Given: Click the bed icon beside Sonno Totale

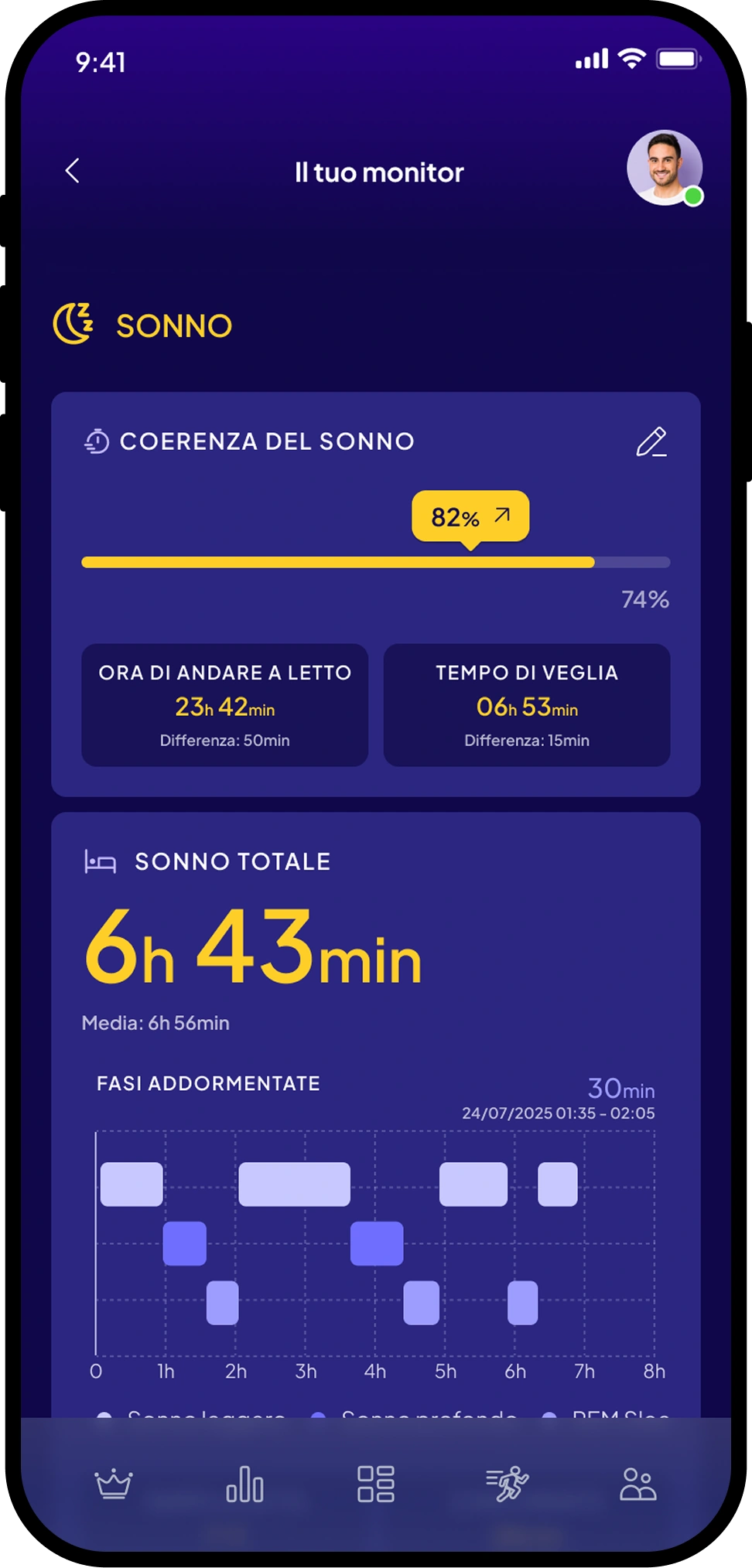Looking at the screenshot, I should (x=99, y=861).
